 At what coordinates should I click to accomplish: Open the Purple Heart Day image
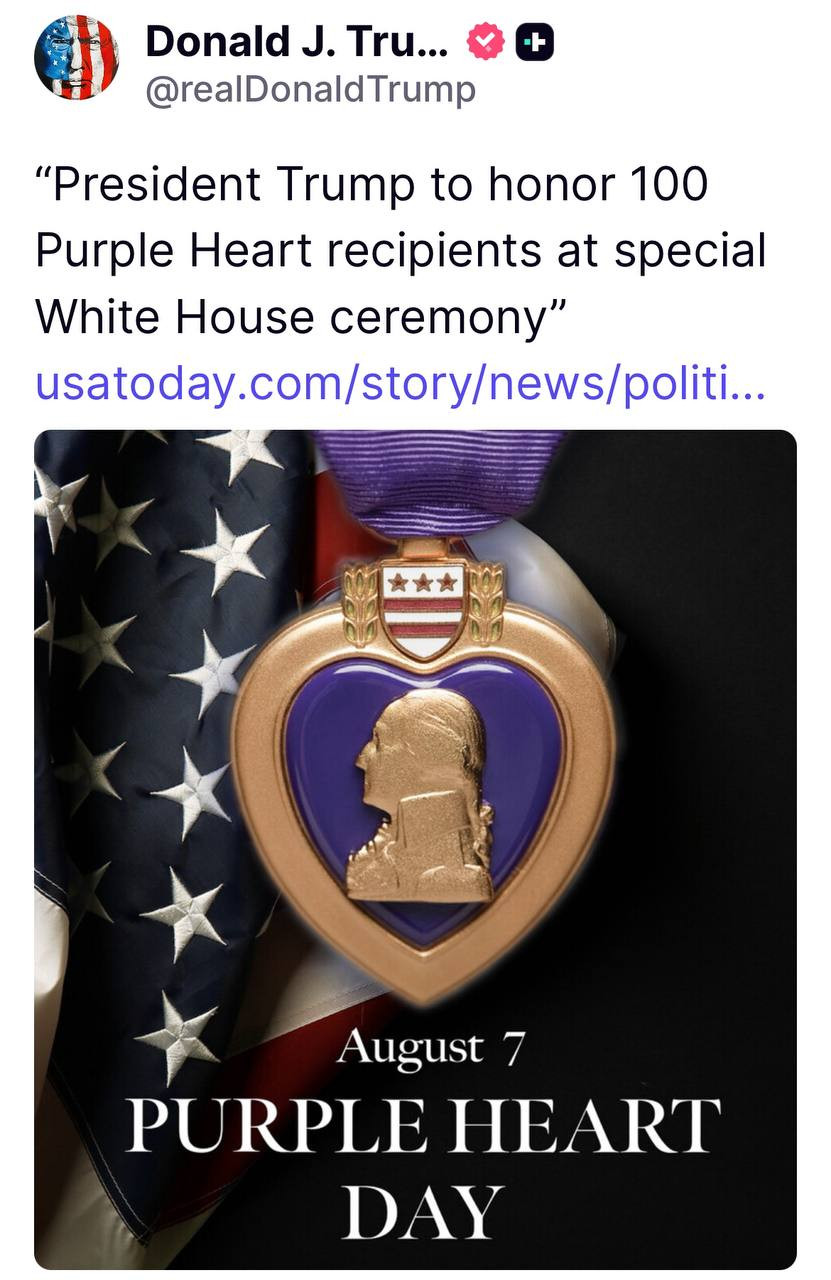point(415,850)
